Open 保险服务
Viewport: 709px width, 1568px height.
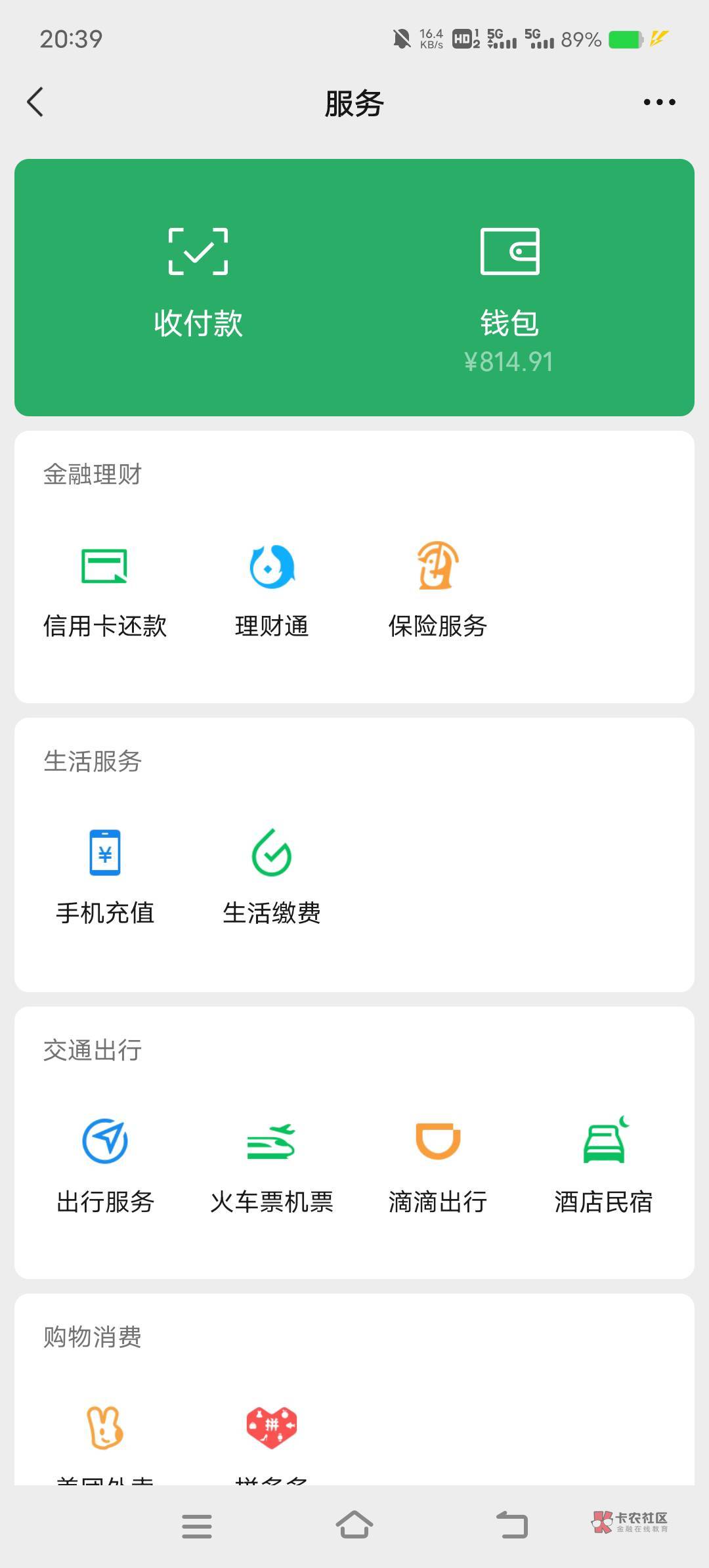pos(437,588)
